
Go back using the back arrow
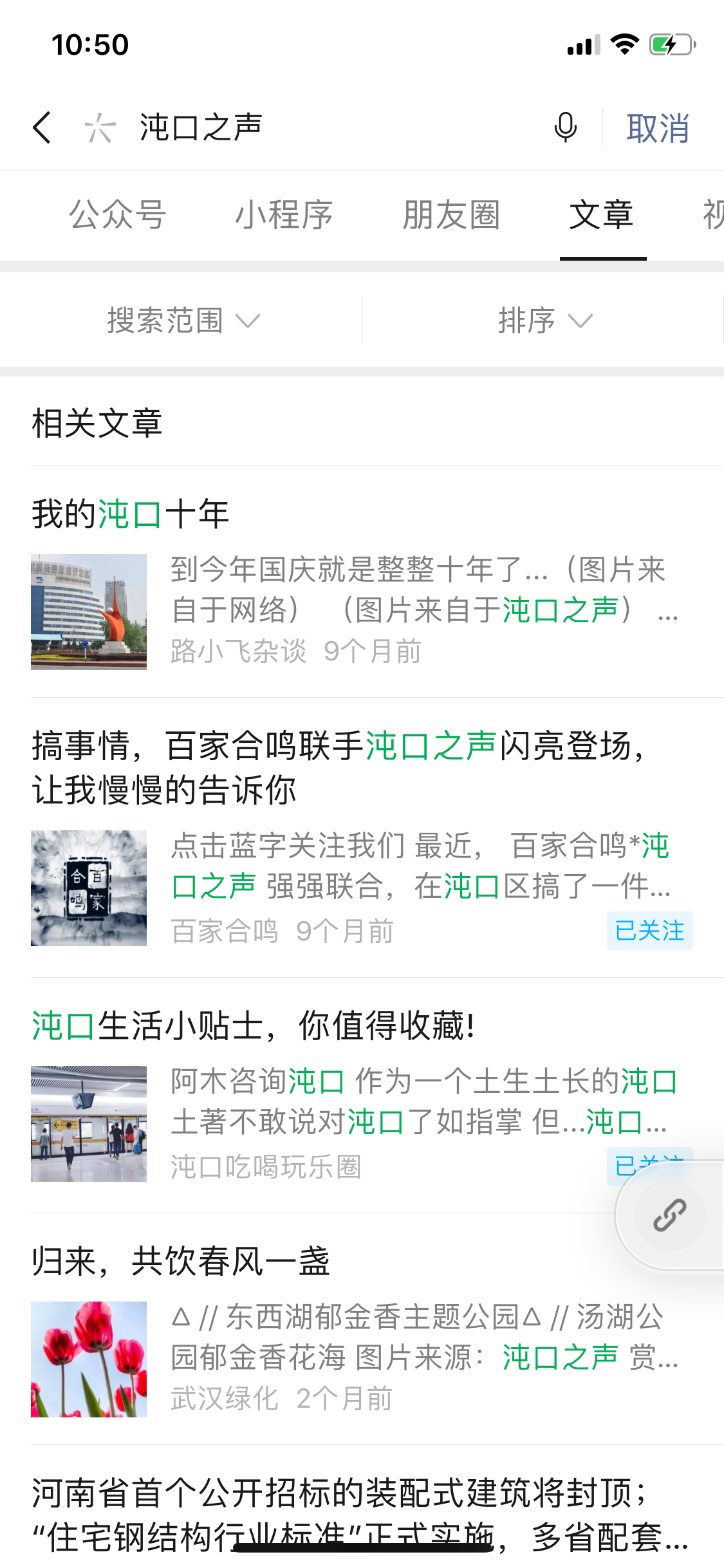(42, 127)
